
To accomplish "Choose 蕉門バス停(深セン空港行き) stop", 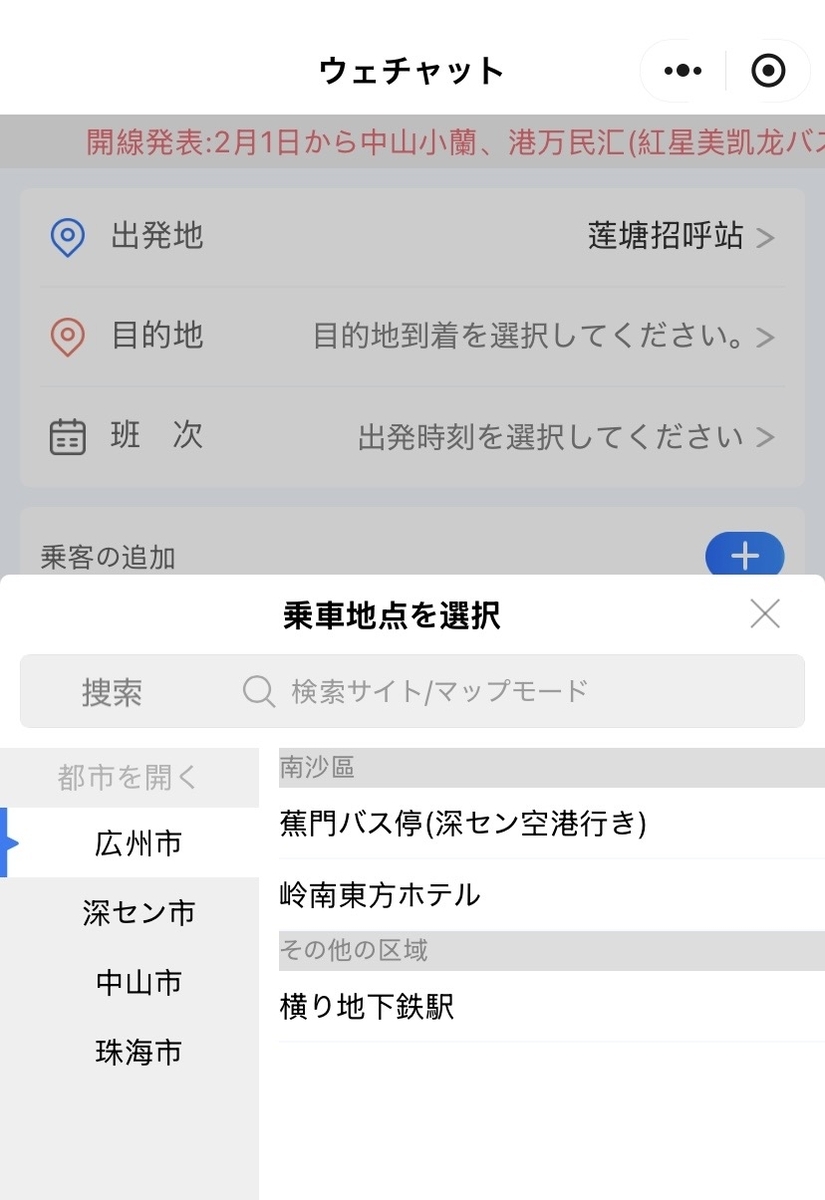I will click(x=552, y=823).
